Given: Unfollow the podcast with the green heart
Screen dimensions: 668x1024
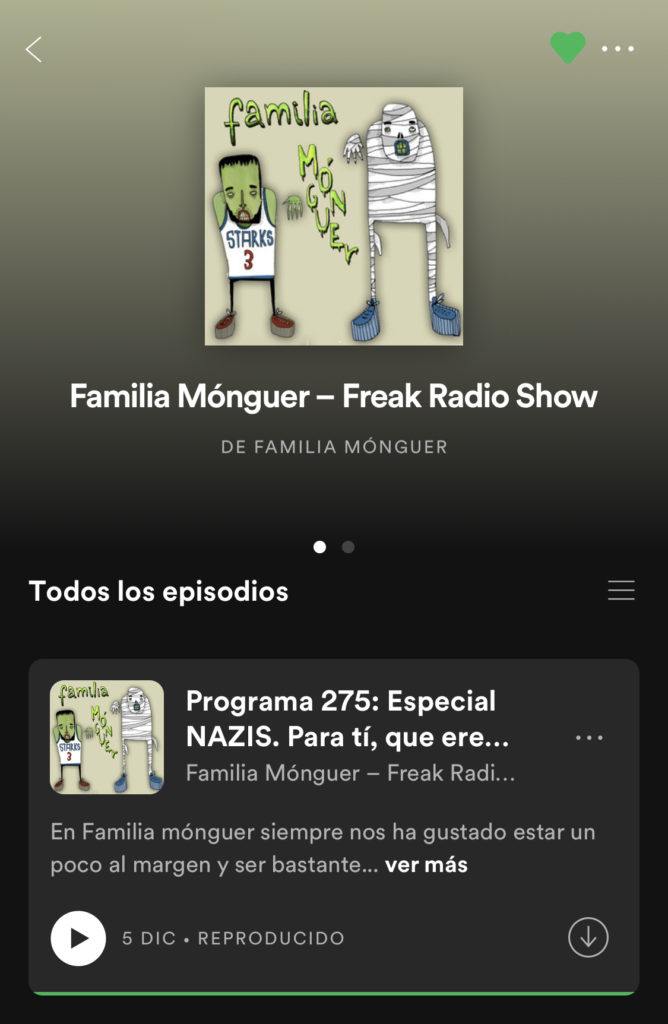Looking at the screenshot, I should coord(567,48).
